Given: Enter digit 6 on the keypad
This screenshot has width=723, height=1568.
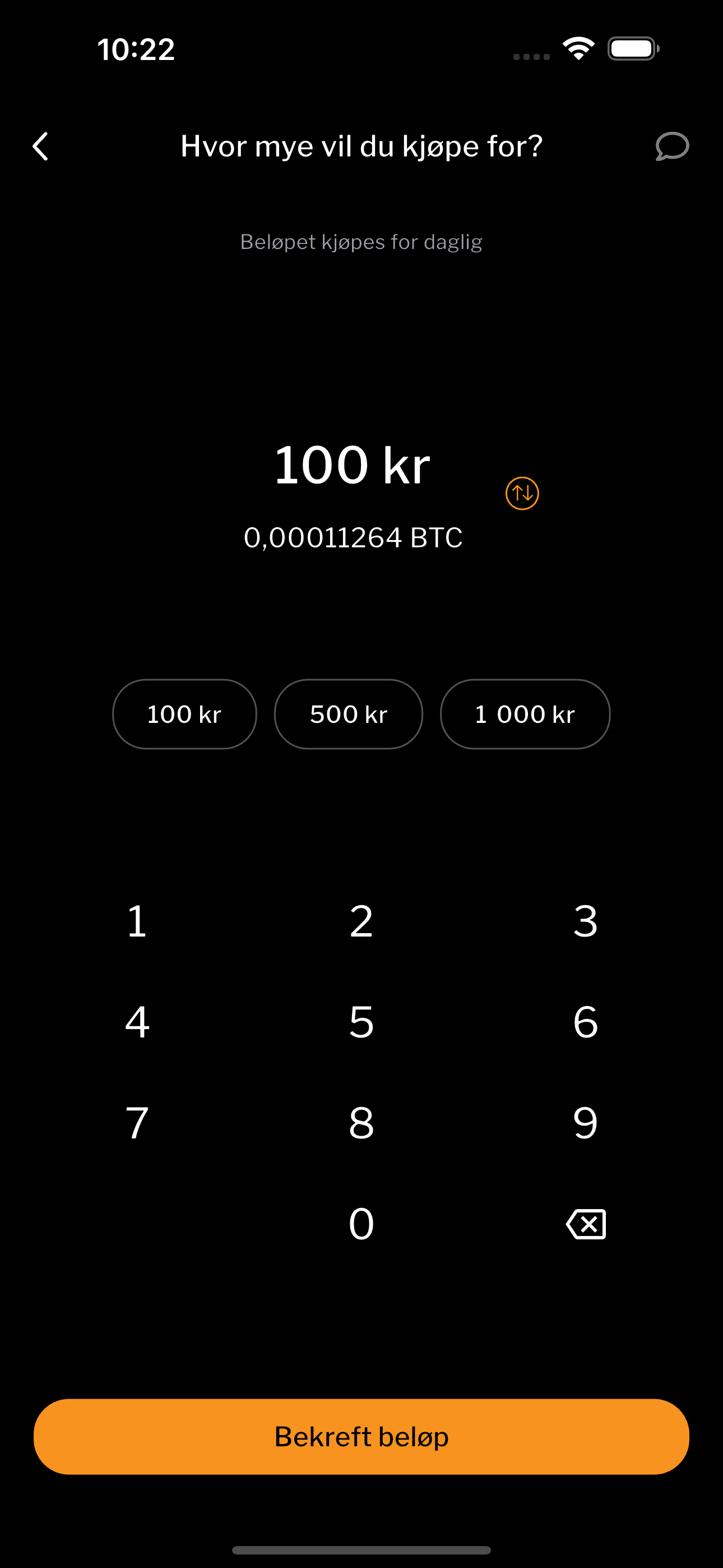Looking at the screenshot, I should pos(586,1022).
